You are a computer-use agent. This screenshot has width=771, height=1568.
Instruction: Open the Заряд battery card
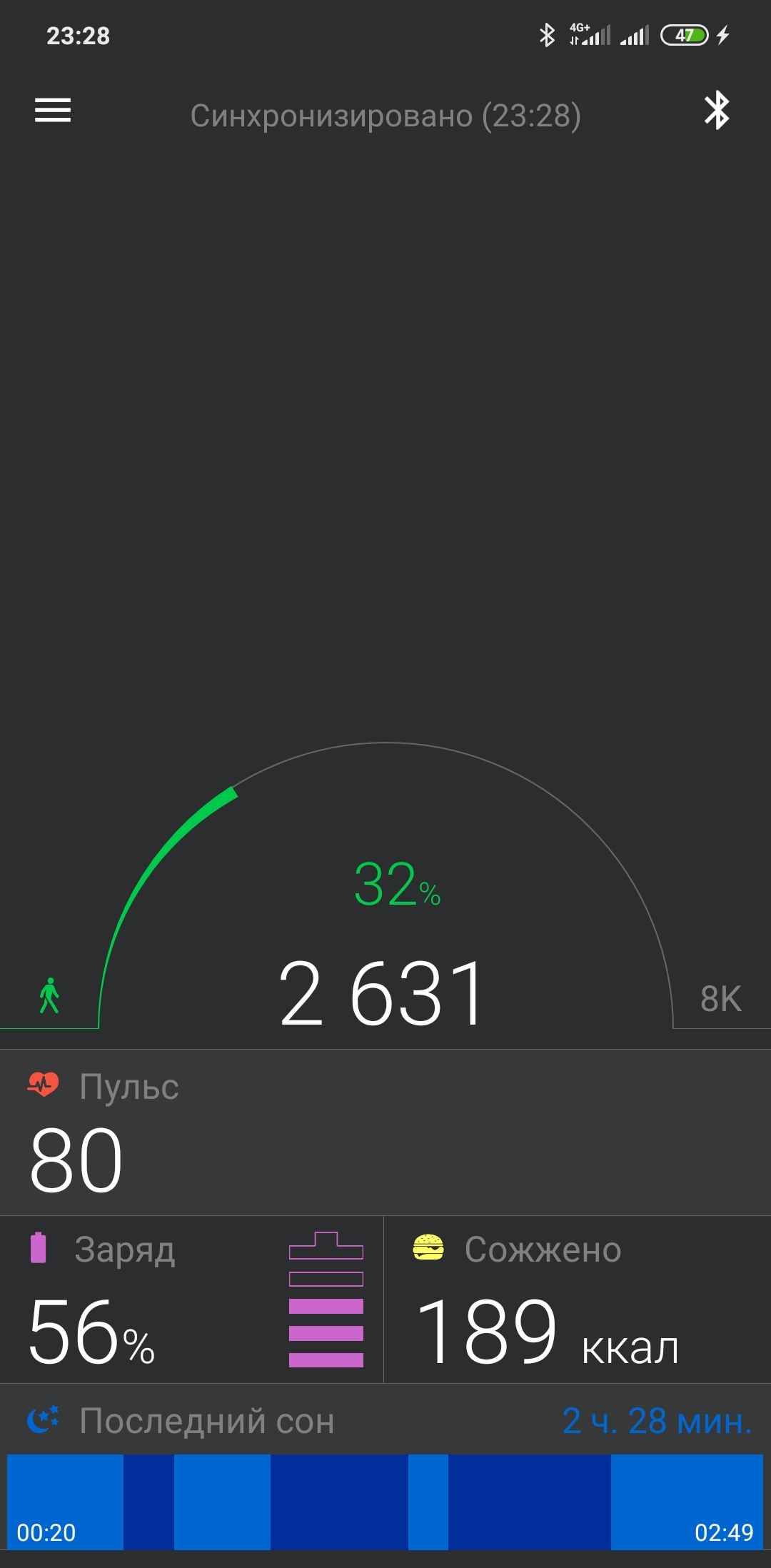click(191, 1300)
